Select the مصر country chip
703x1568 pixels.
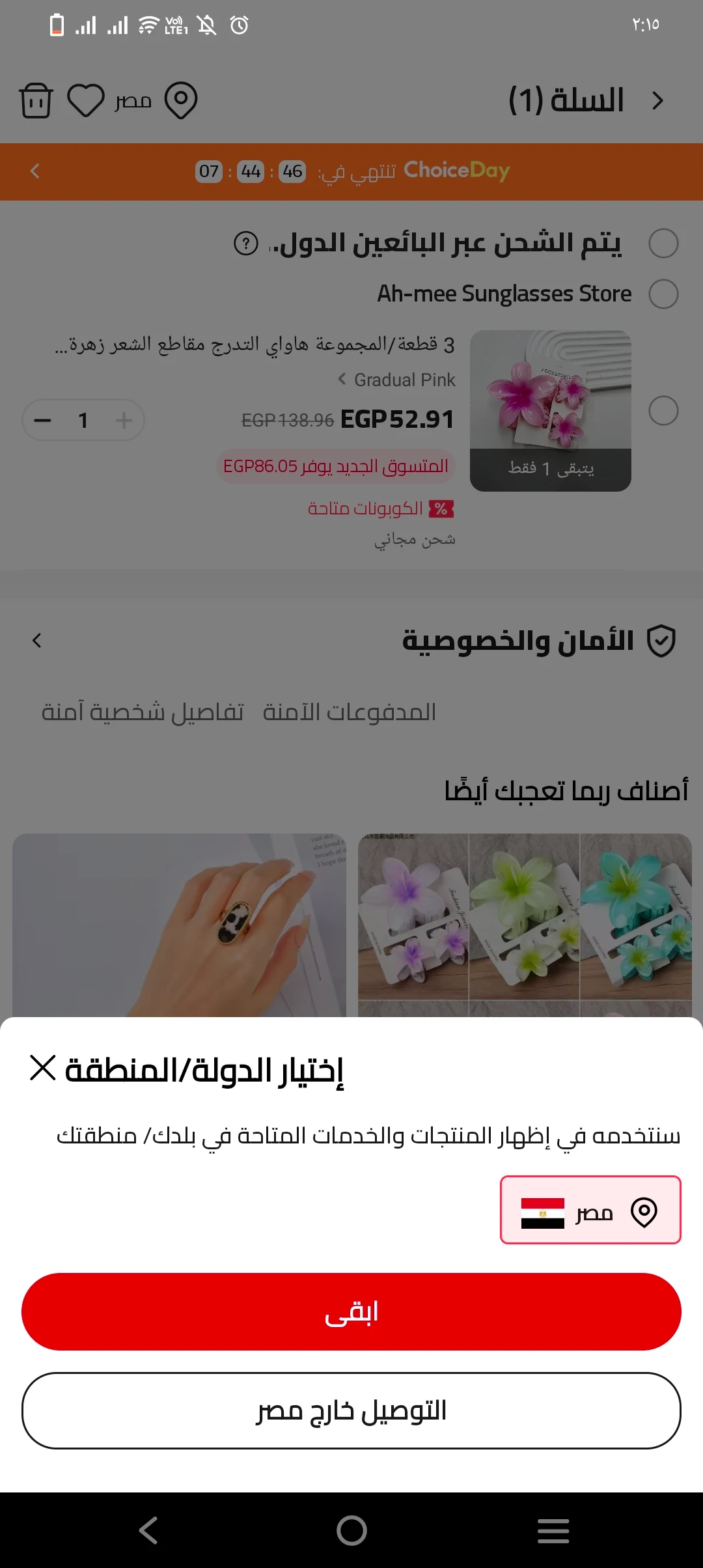[x=590, y=1210]
